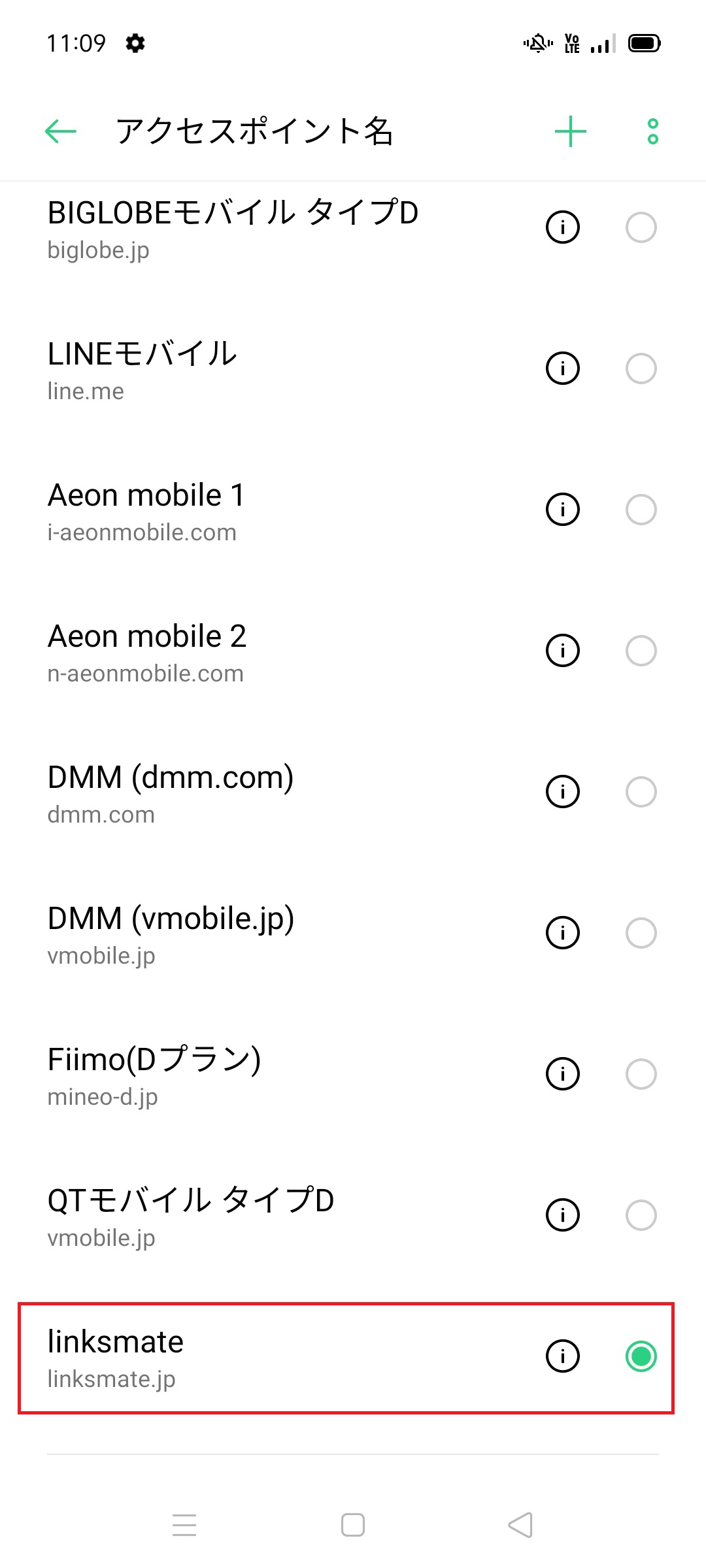This screenshot has width=706, height=1568.
Task: Tap the selected linksmate radio button
Action: pyautogui.click(x=641, y=1356)
